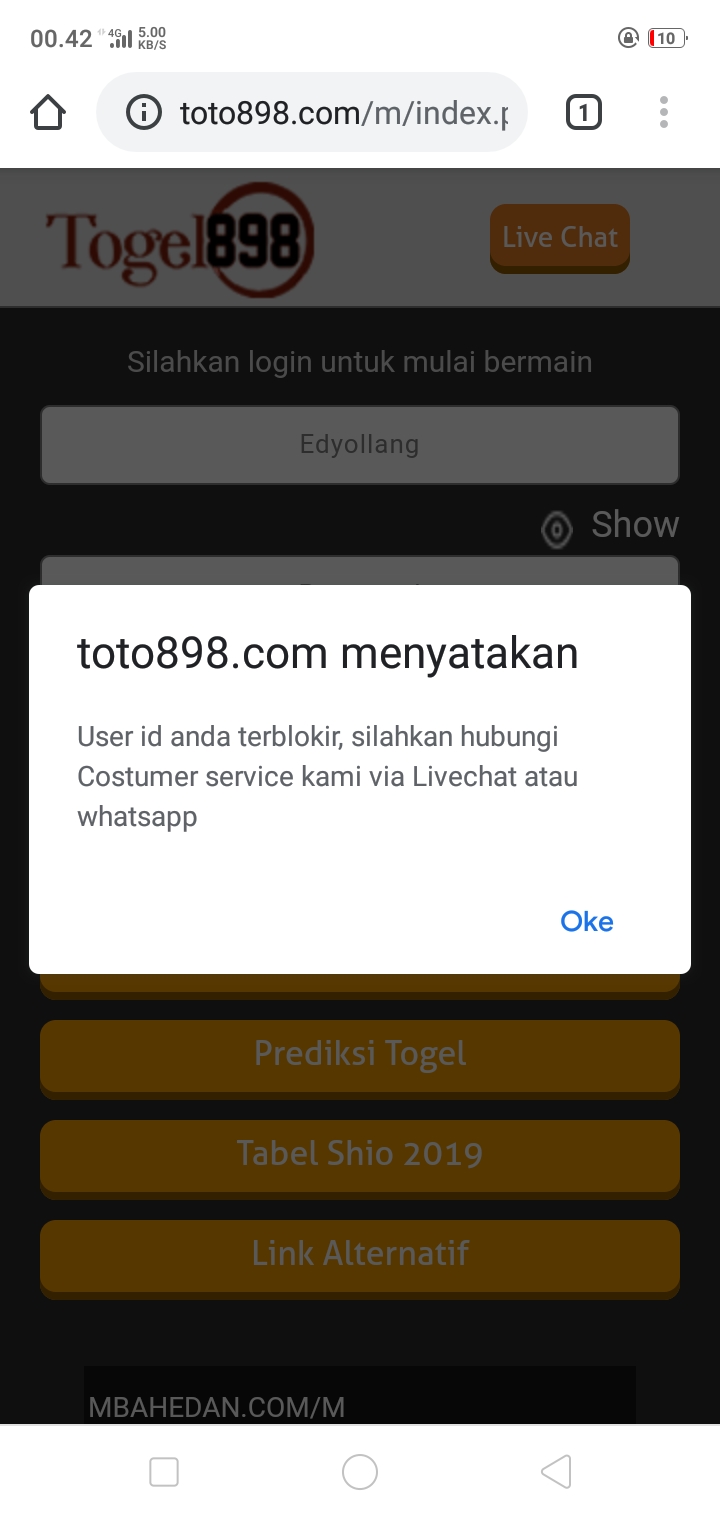
Task: Open Link Alternatif
Action: [360, 1254]
